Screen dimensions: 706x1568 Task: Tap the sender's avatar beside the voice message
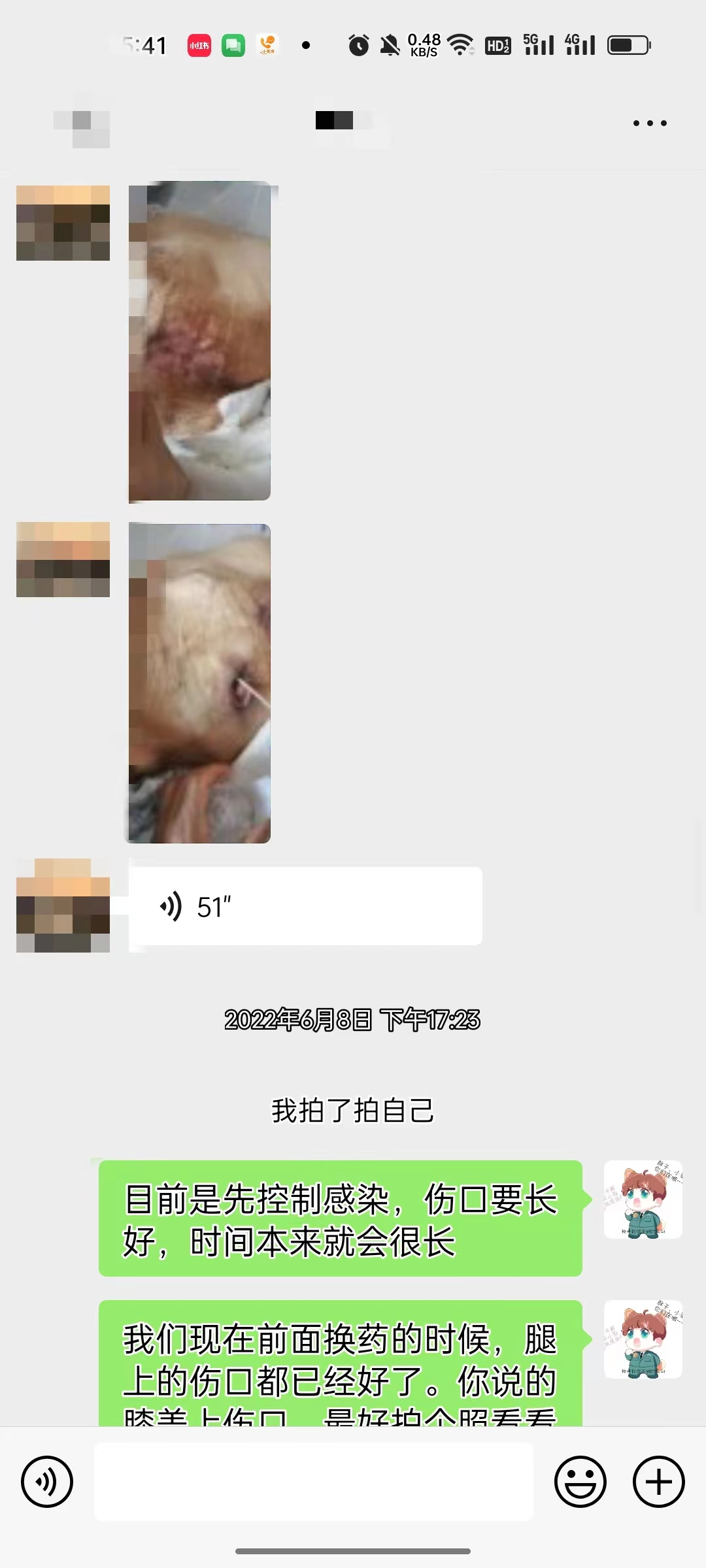tap(63, 906)
